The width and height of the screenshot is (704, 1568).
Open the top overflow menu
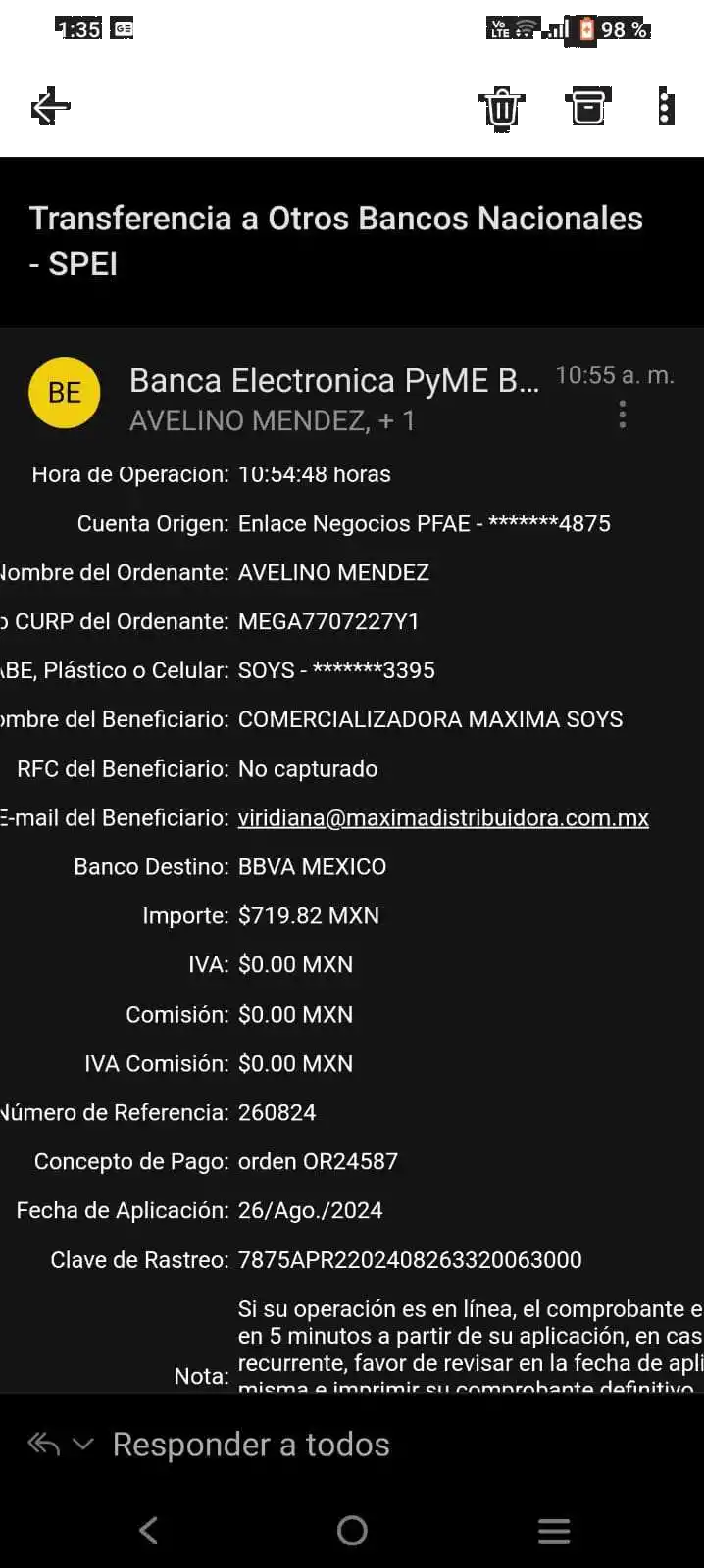(664, 108)
